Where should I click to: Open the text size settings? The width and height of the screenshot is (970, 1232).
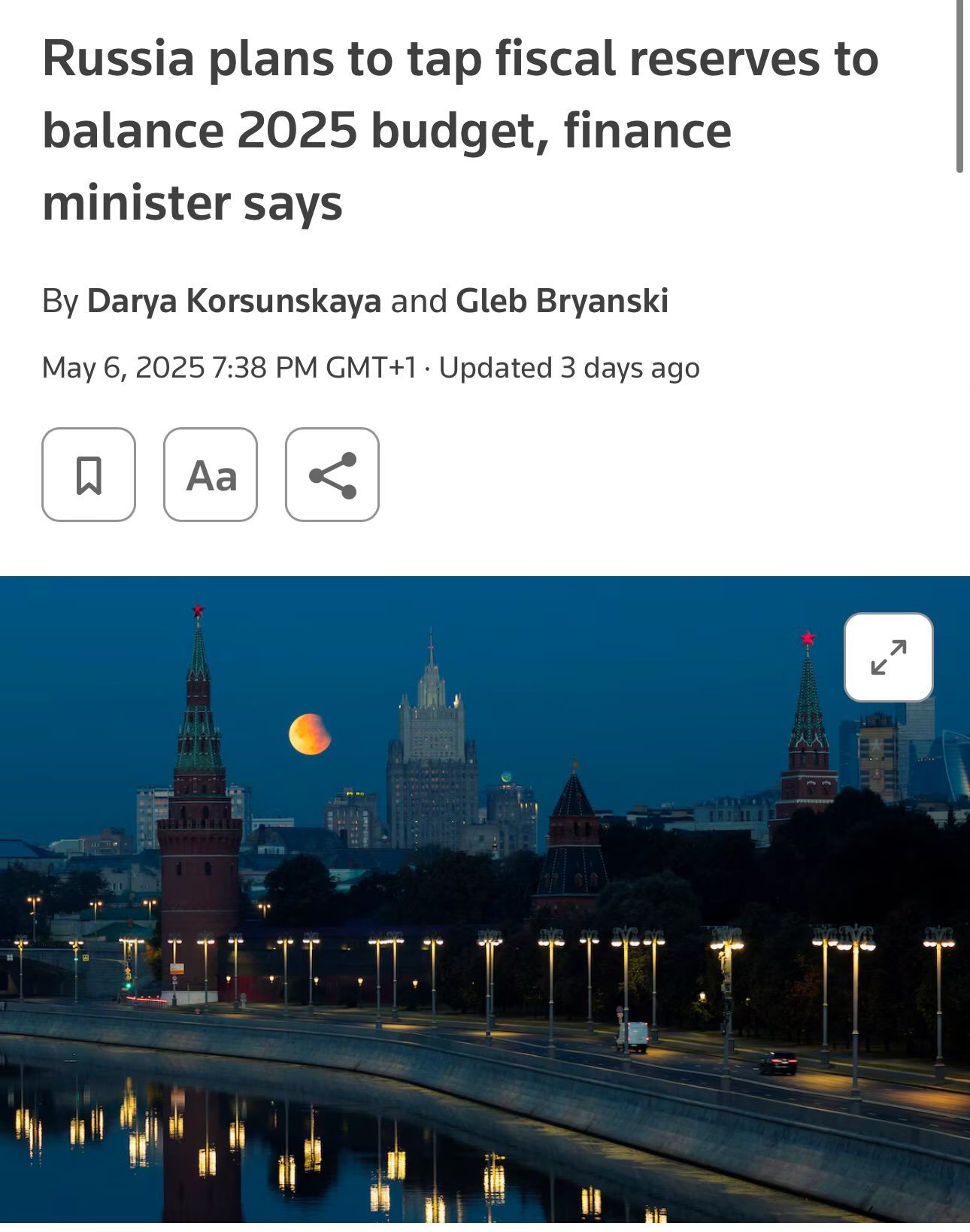pos(211,475)
